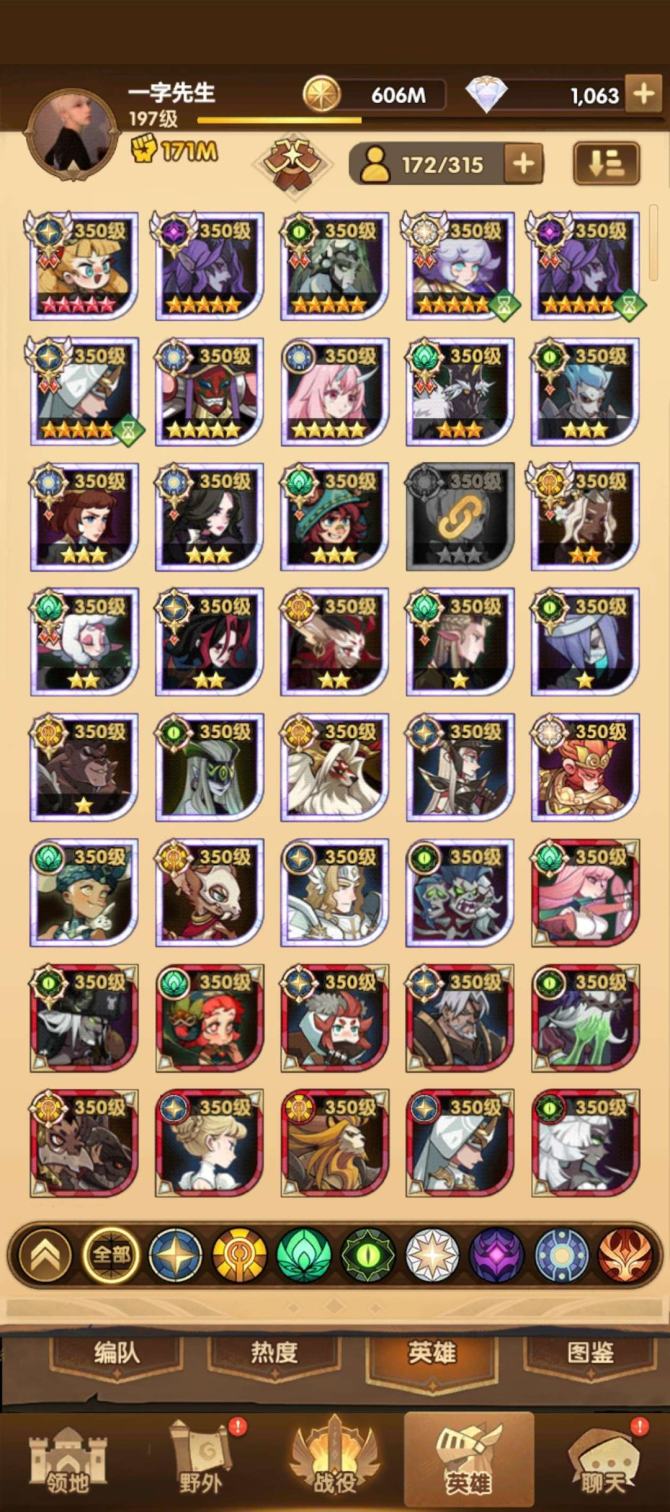Open the pink-haired horned hero card
This screenshot has width=670, height=1512.
(x=335, y=392)
